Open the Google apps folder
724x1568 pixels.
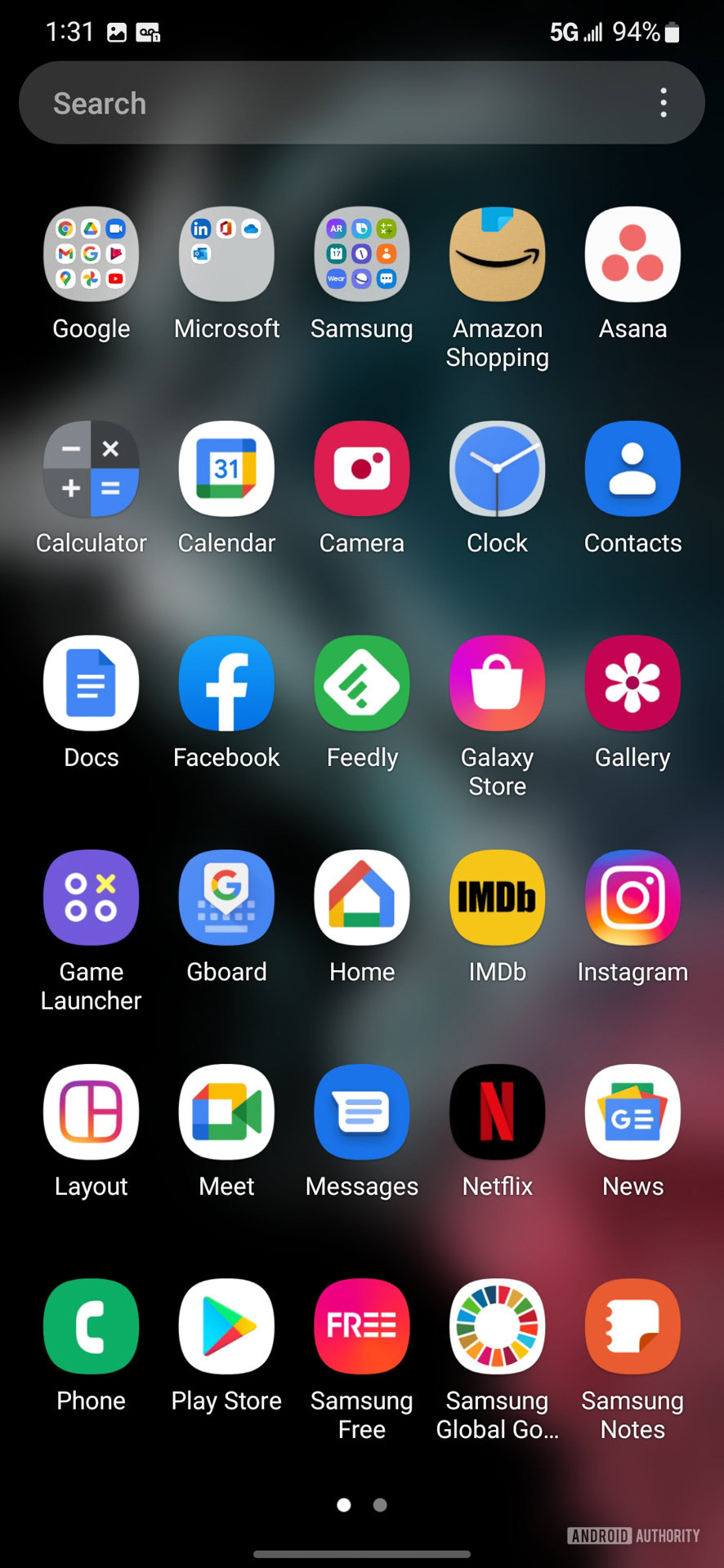[92, 254]
